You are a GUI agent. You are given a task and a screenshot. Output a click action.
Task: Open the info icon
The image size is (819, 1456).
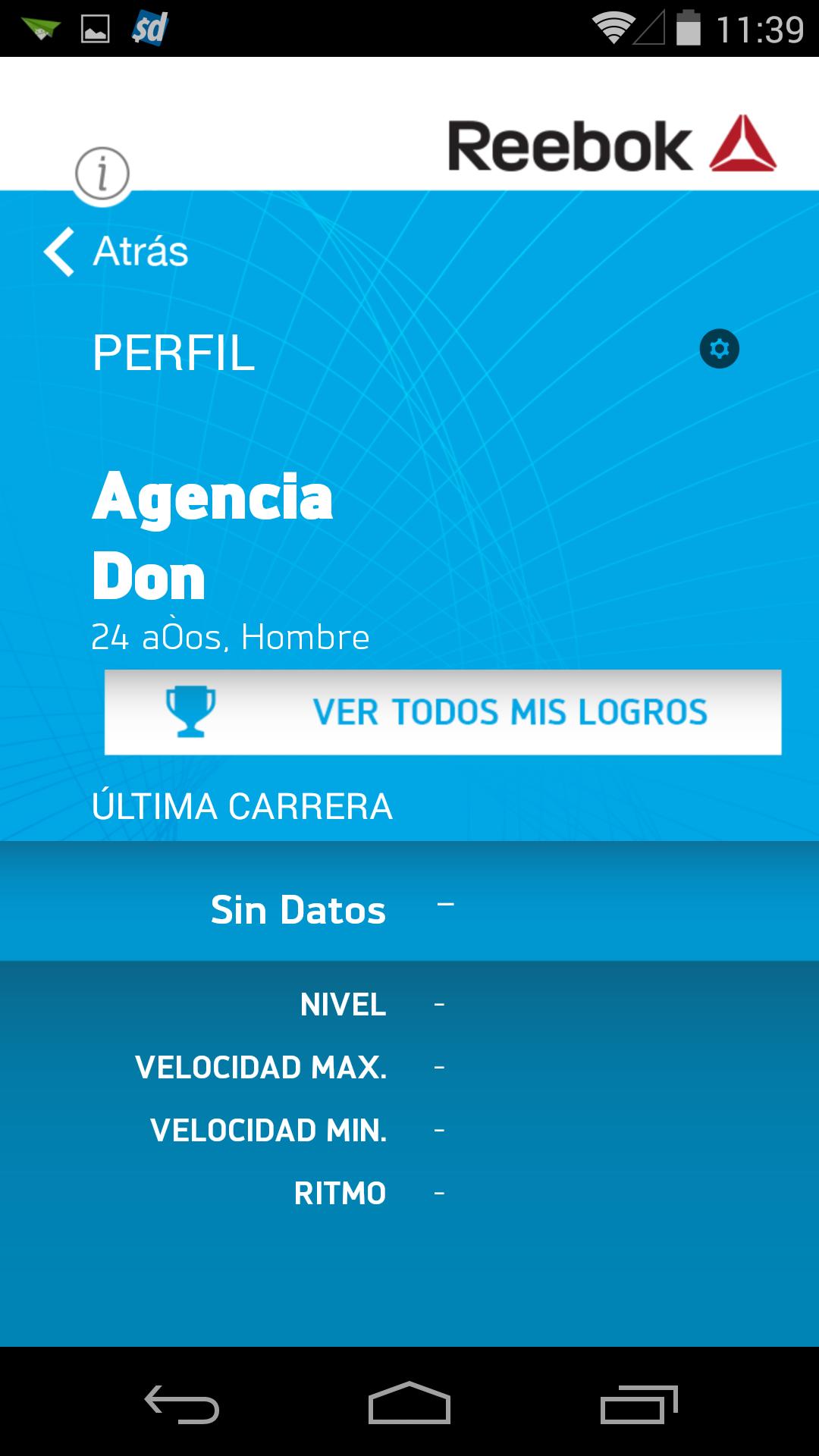[x=102, y=174]
